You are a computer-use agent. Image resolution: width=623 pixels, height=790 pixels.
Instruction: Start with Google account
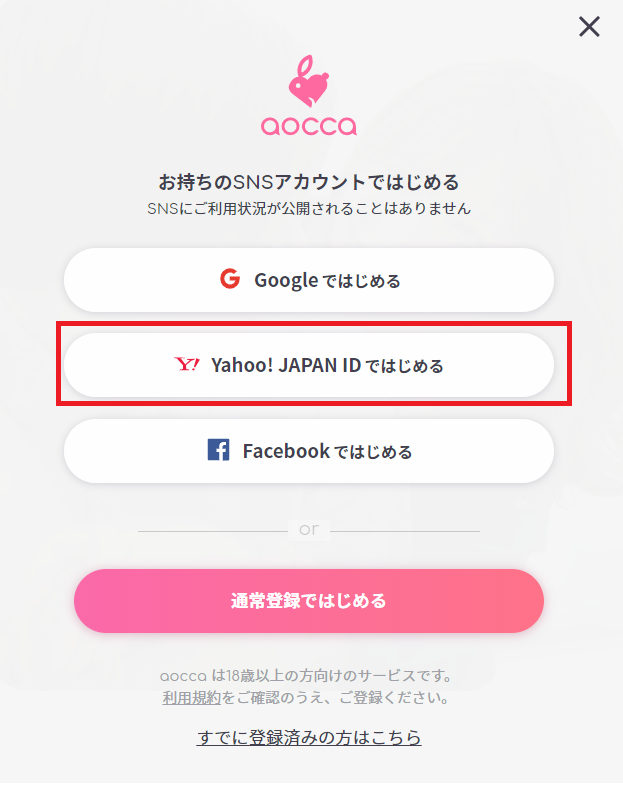[309, 280]
